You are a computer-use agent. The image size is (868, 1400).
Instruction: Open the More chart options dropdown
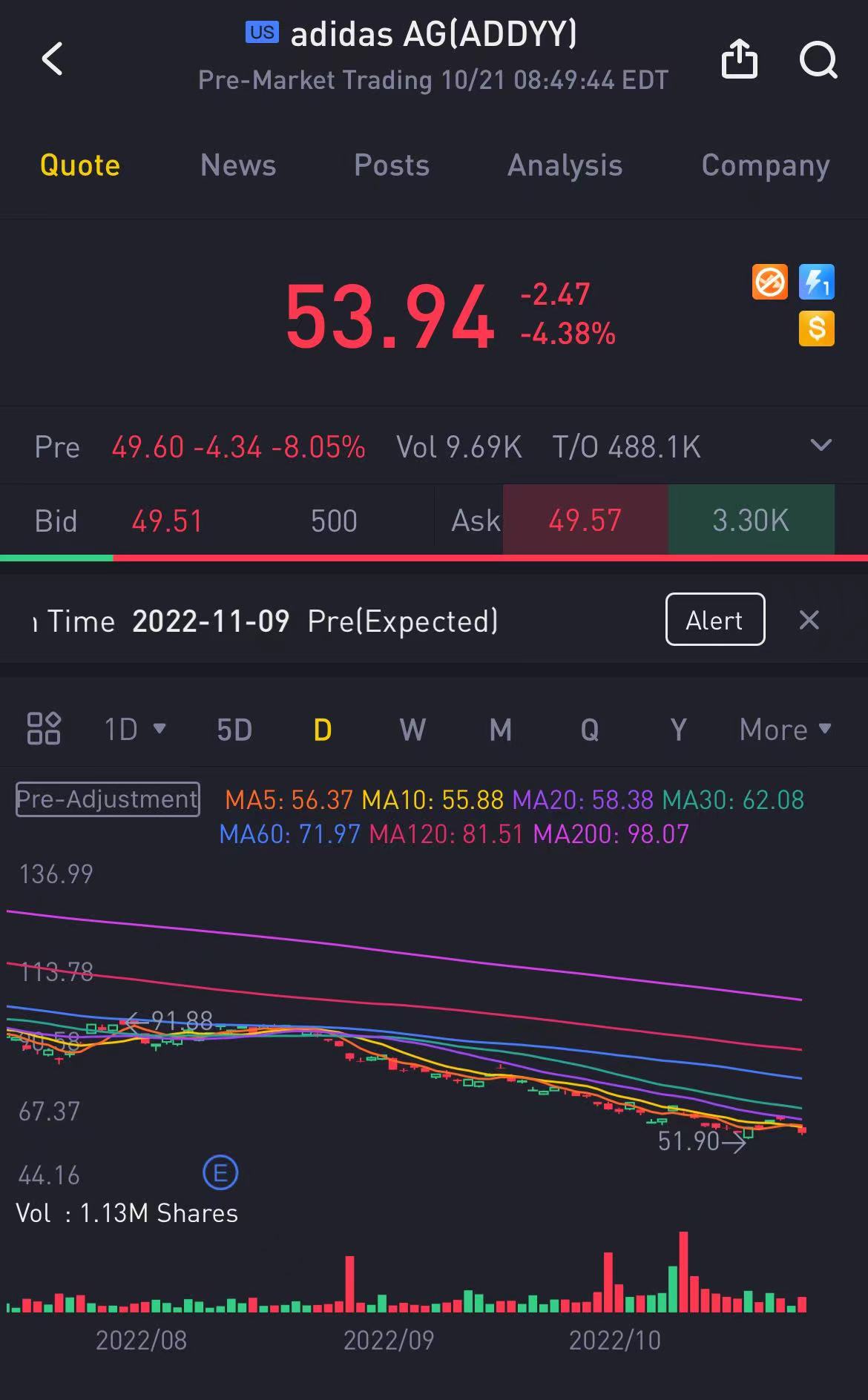coord(785,730)
